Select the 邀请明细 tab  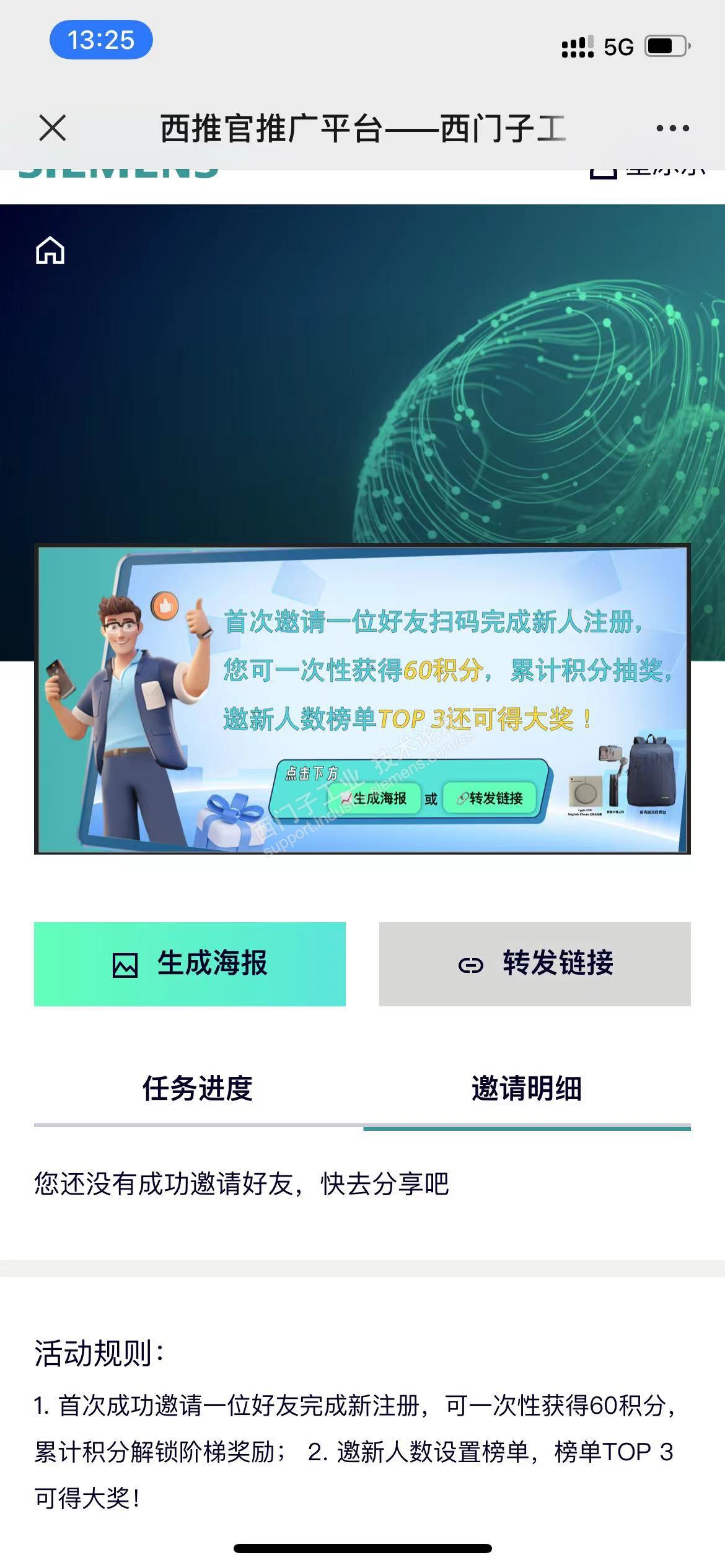(x=527, y=1089)
